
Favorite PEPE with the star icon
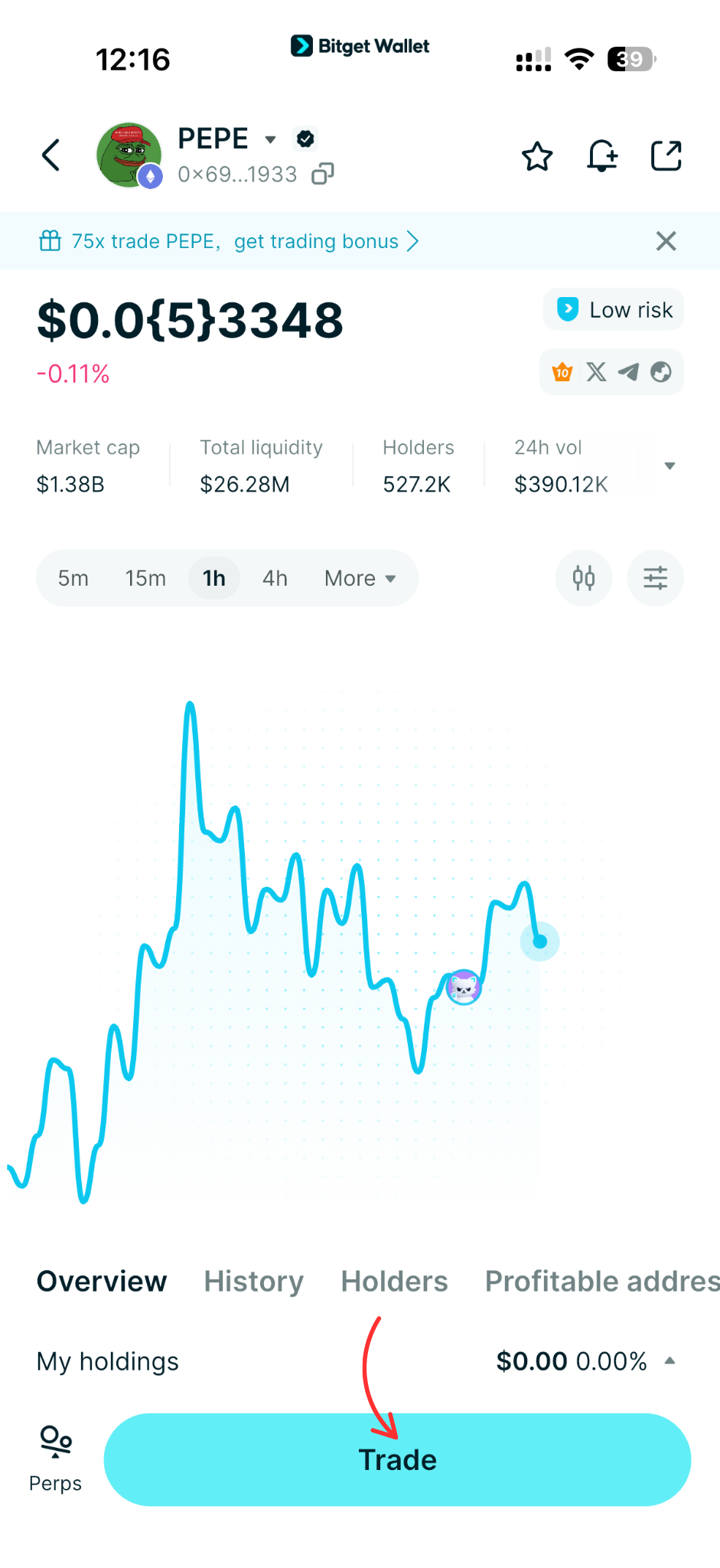[x=537, y=155]
